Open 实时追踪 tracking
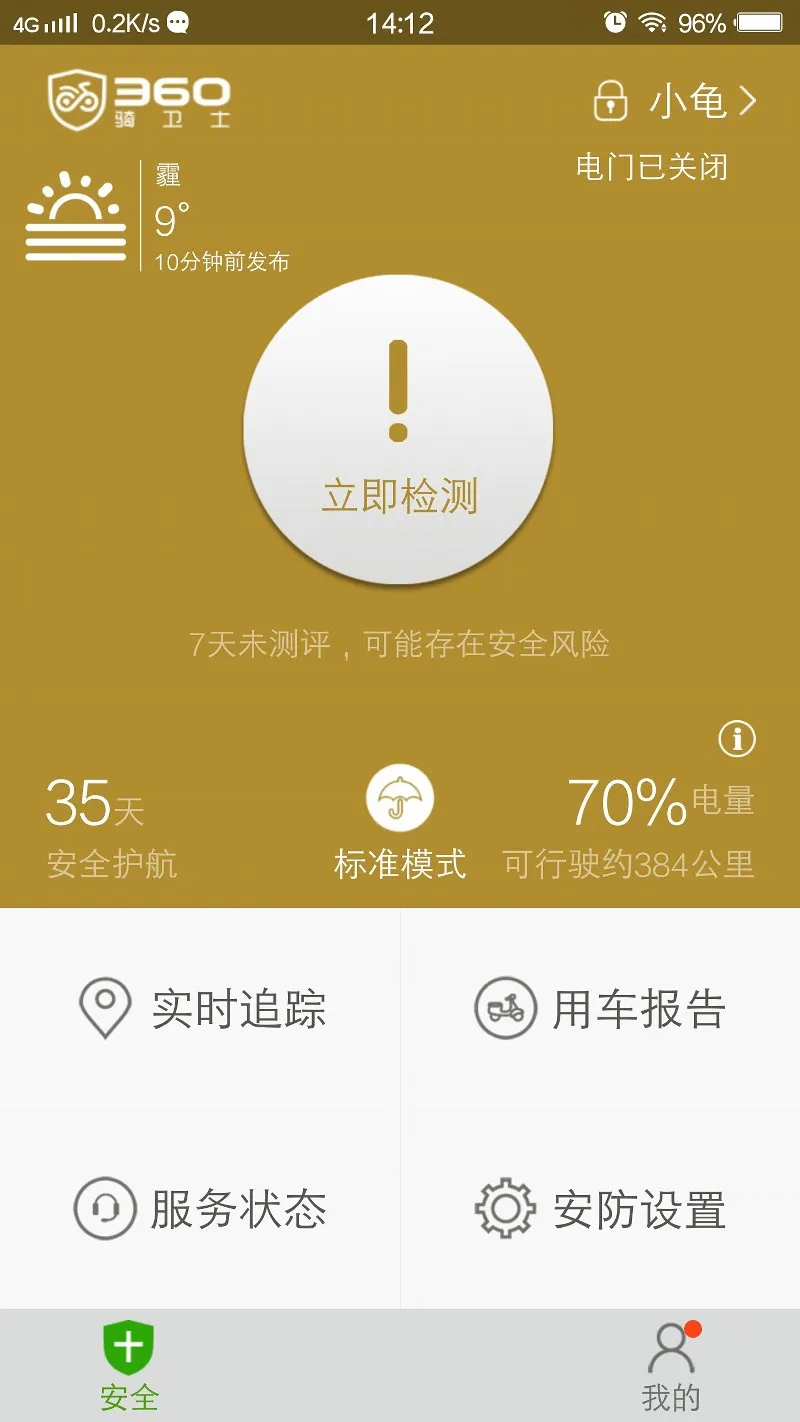800x1422 pixels. click(x=200, y=1008)
